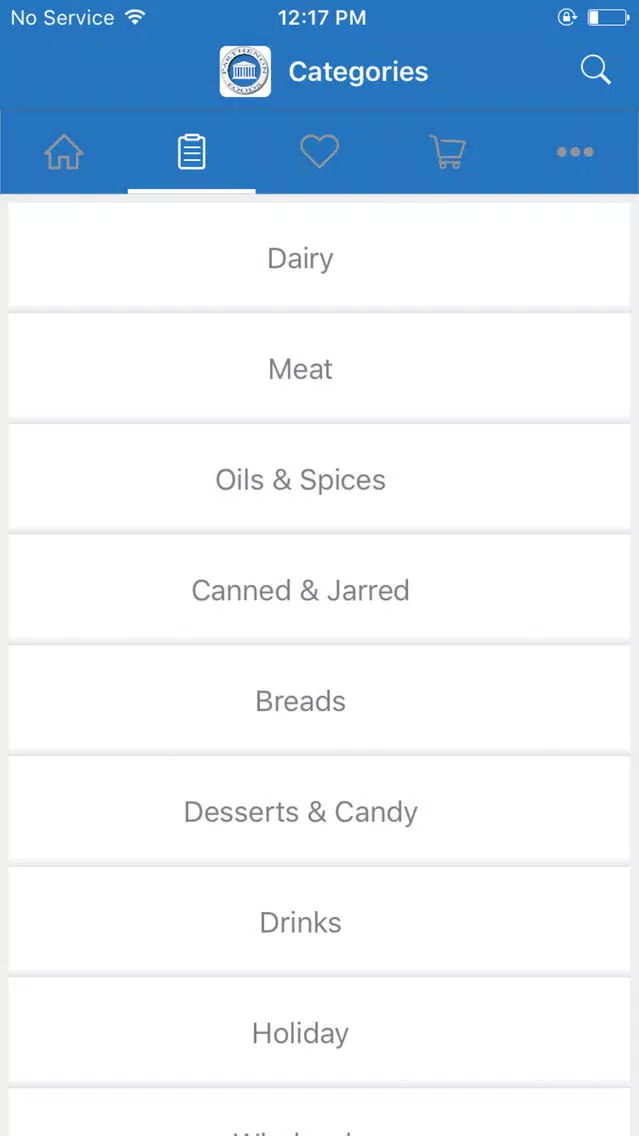Browse the Drinks category

pyautogui.click(x=320, y=921)
